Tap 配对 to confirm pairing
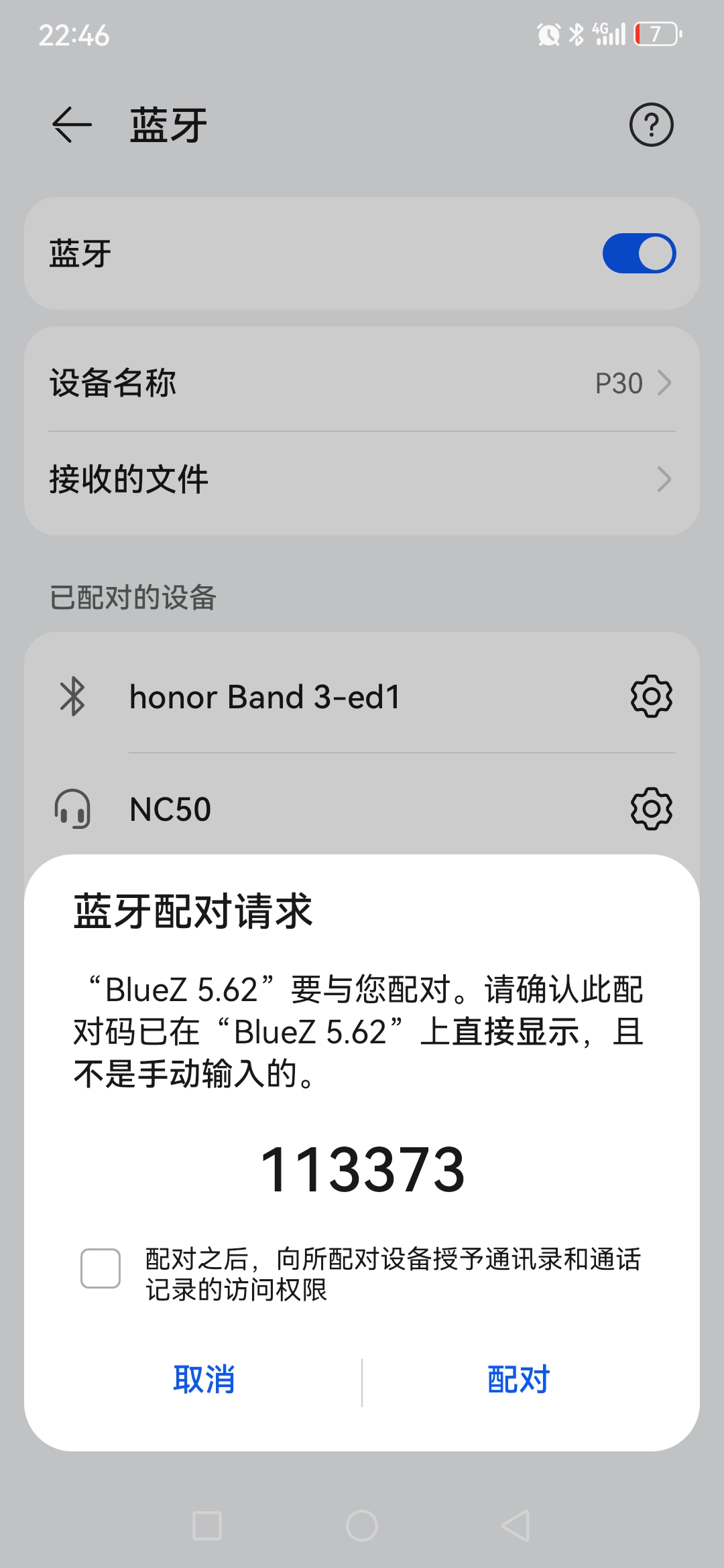This screenshot has width=724, height=1568. pos(517,1379)
